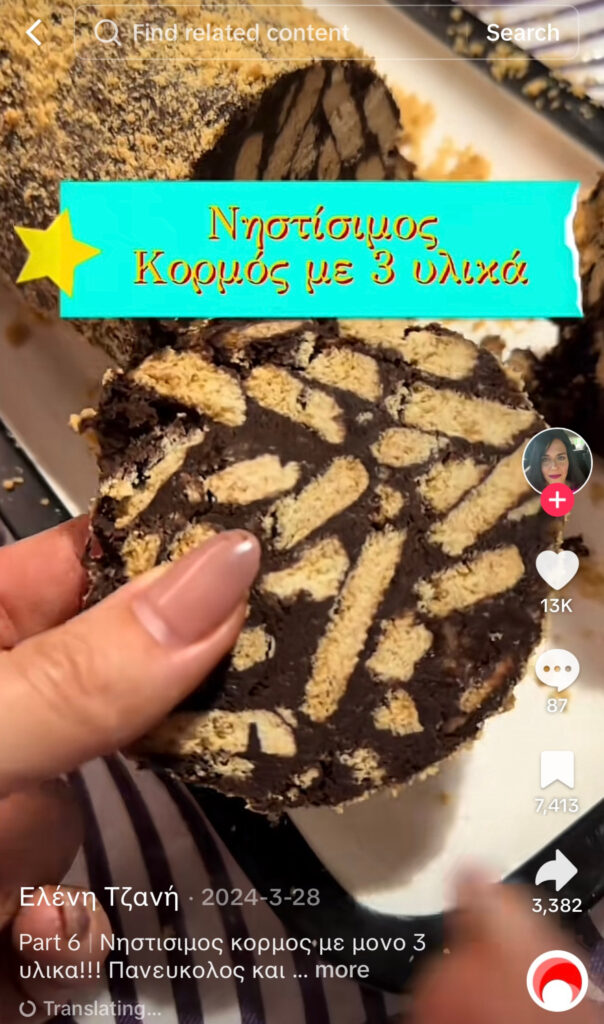This screenshot has width=604, height=1024.
Task: Share this video with the arrow icon
Action: tap(557, 872)
